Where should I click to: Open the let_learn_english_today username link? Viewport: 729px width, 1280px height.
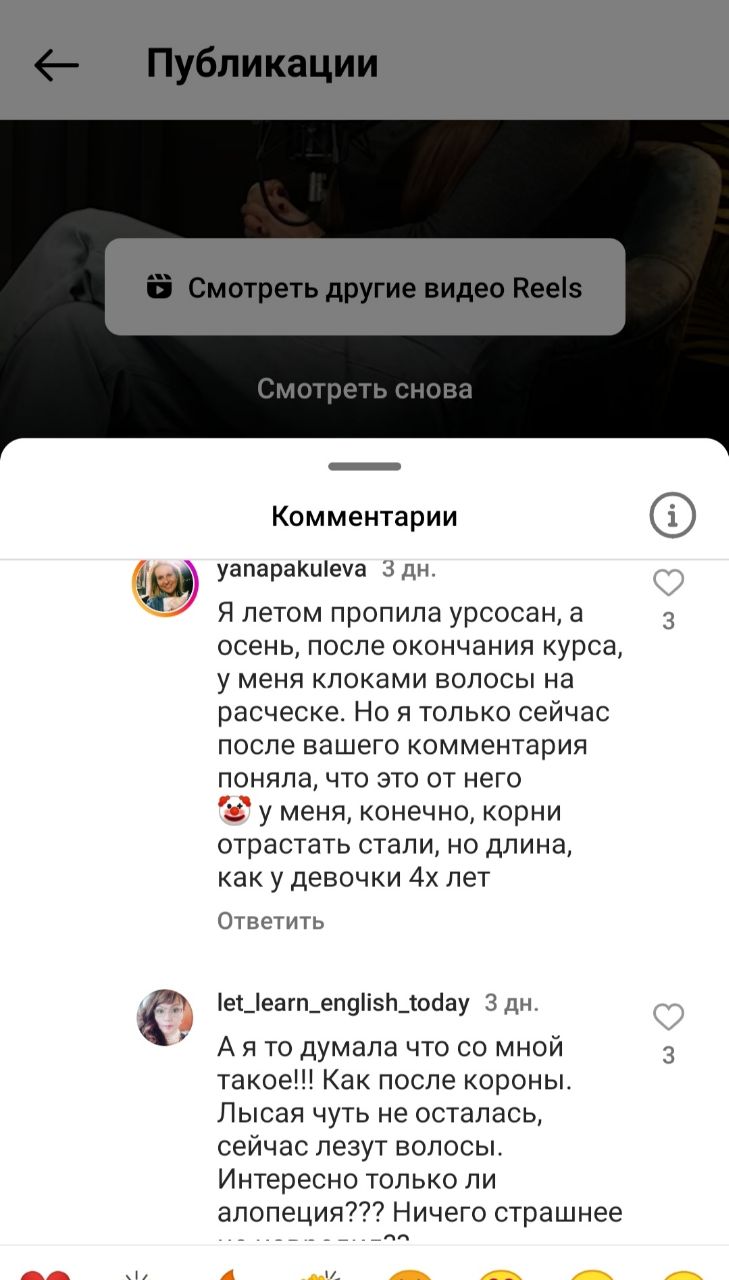pyautogui.click(x=343, y=1002)
